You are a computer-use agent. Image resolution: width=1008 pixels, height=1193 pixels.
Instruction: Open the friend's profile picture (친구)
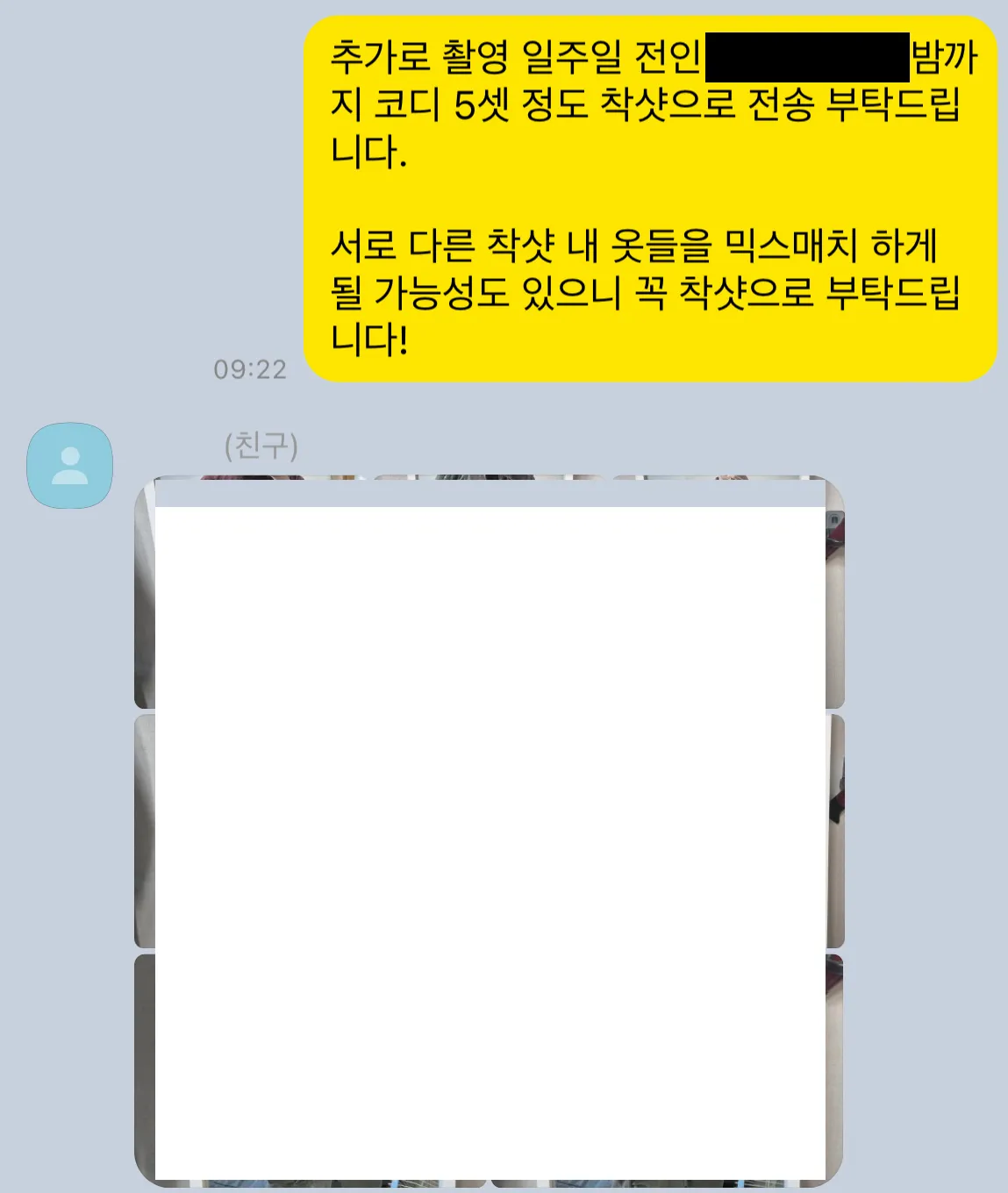pyautogui.click(x=69, y=466)
